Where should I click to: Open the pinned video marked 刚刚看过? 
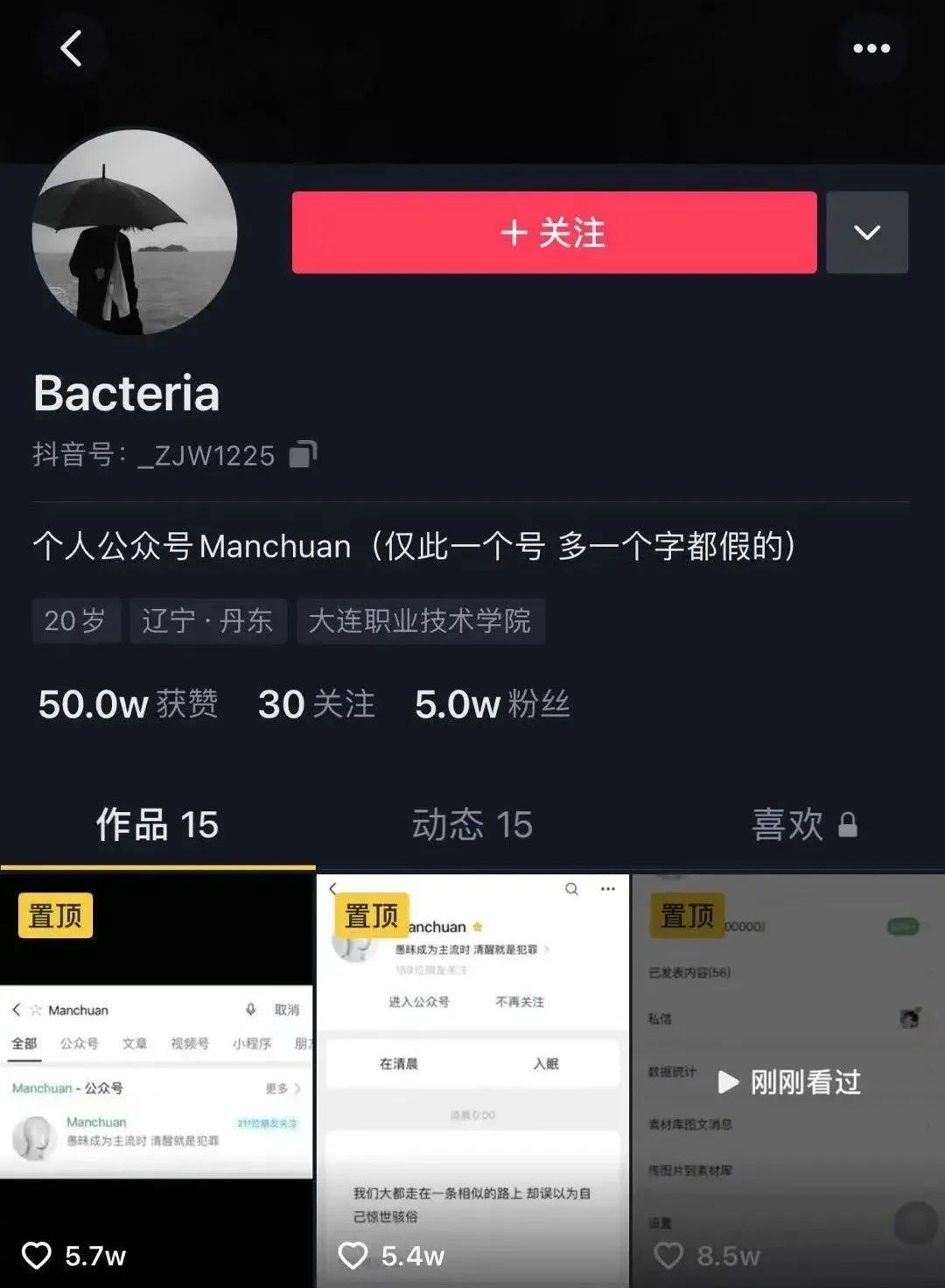click(788, 1082)
